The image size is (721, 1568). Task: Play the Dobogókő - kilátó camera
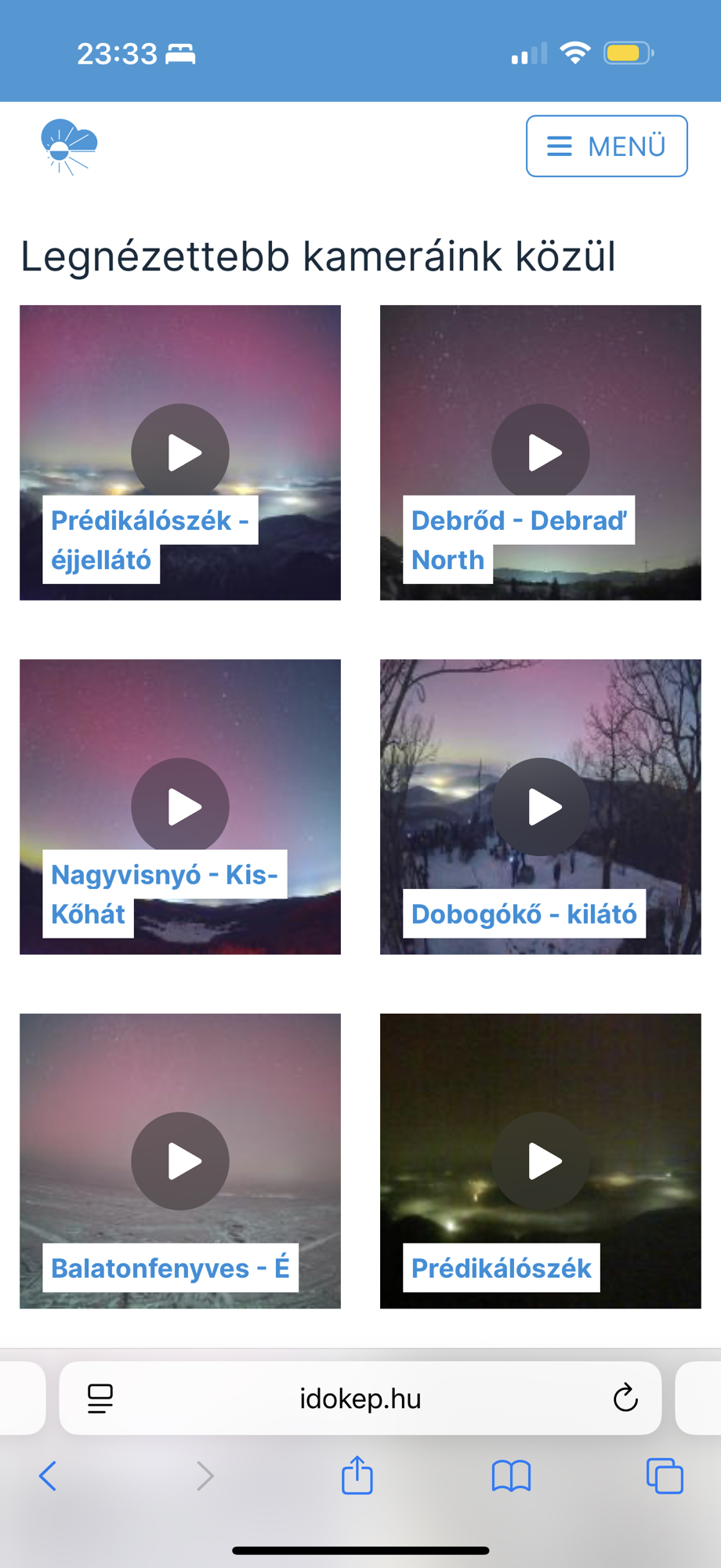coord(541,807)
